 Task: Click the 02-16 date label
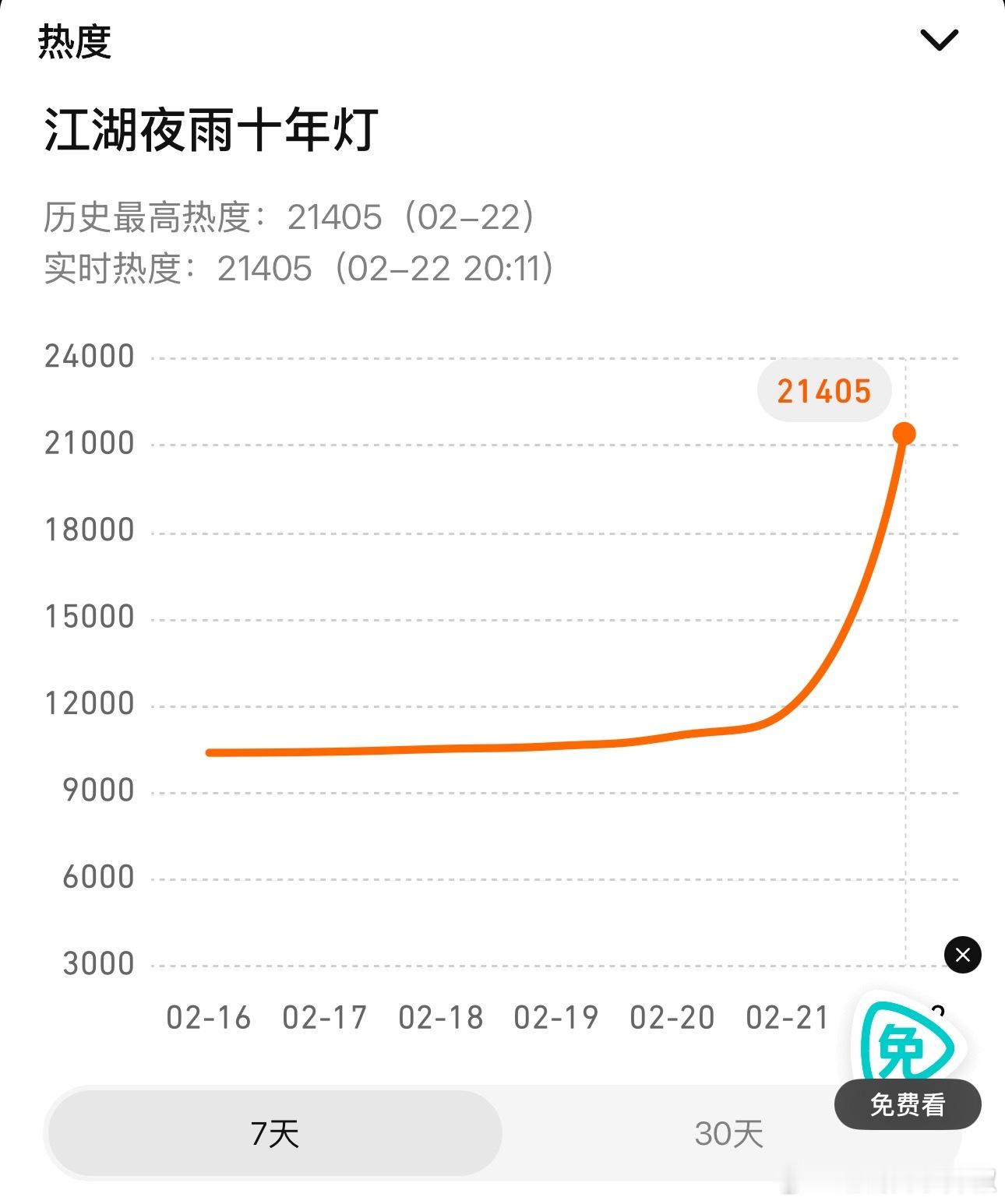tap(209, 1017)
